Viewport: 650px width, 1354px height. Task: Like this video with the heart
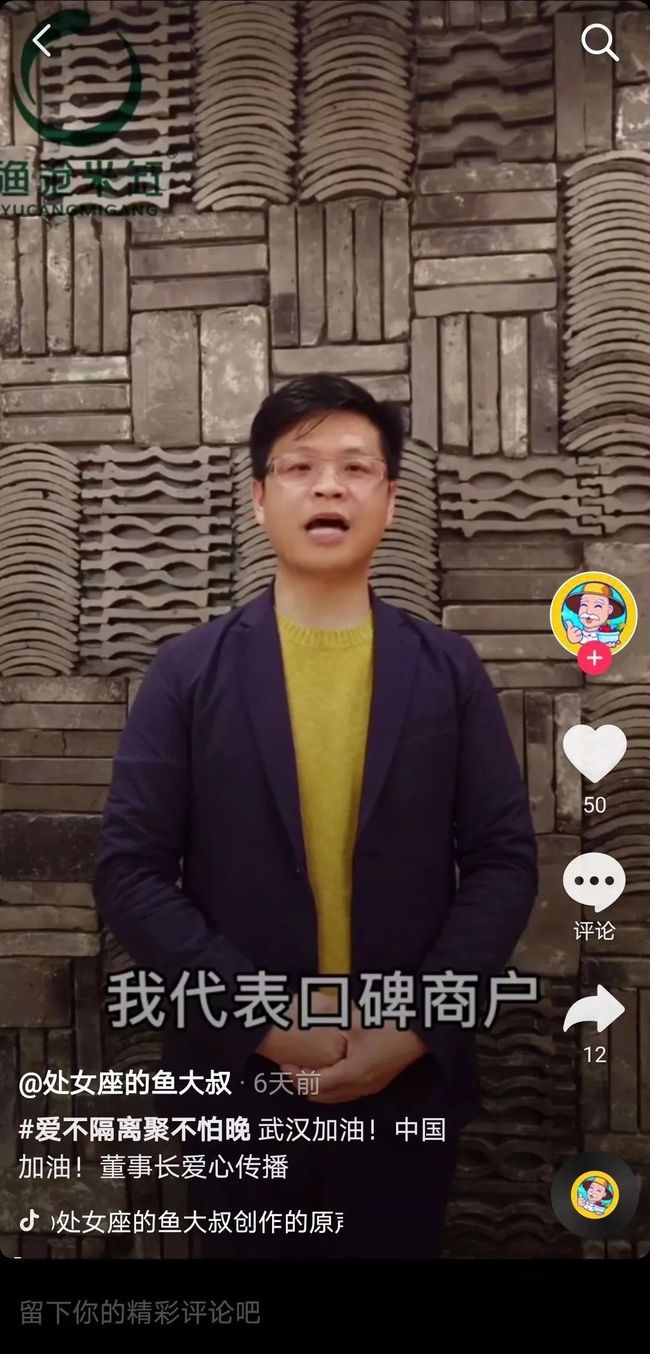coord(594,753)
